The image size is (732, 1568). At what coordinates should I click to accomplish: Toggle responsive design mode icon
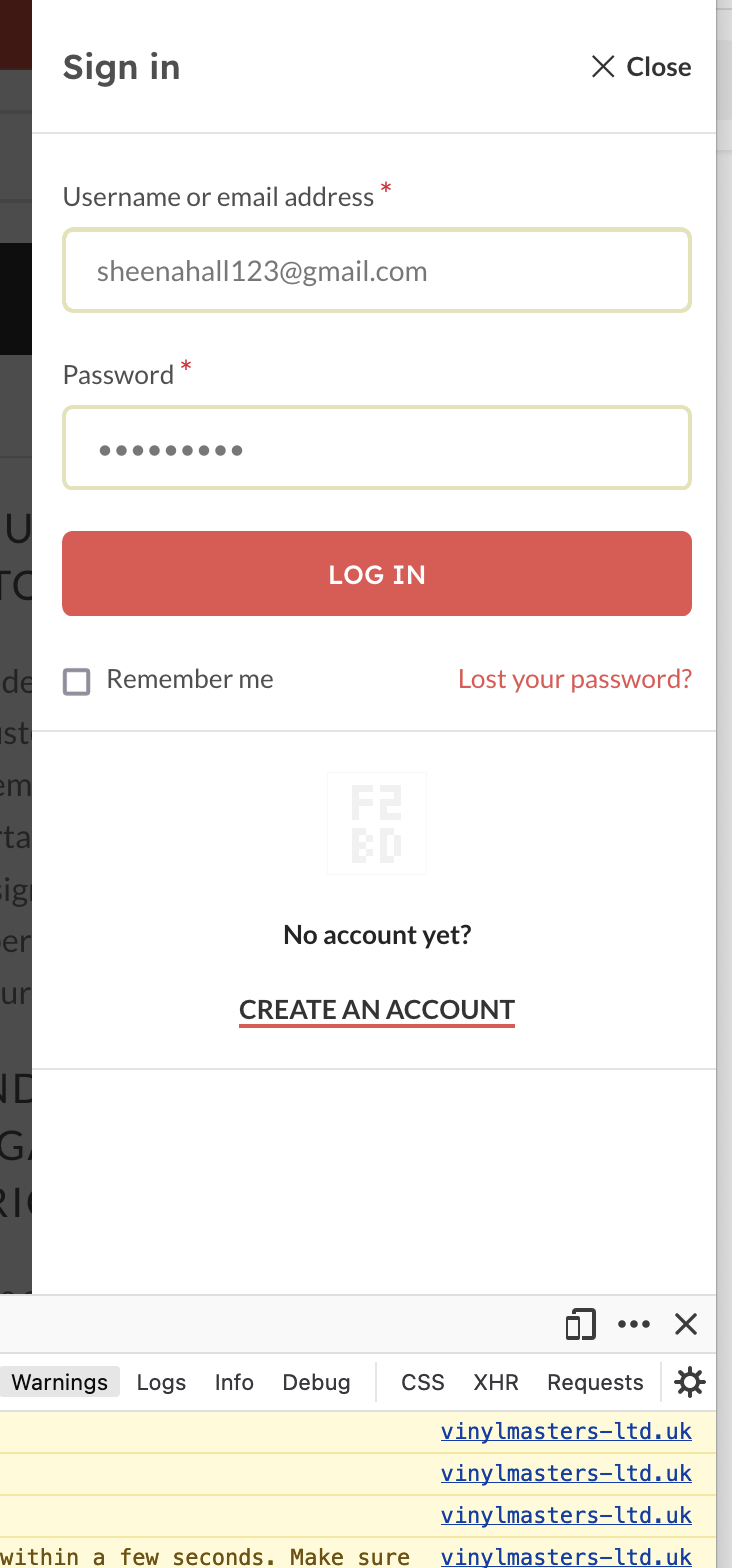pos(580,1325)
